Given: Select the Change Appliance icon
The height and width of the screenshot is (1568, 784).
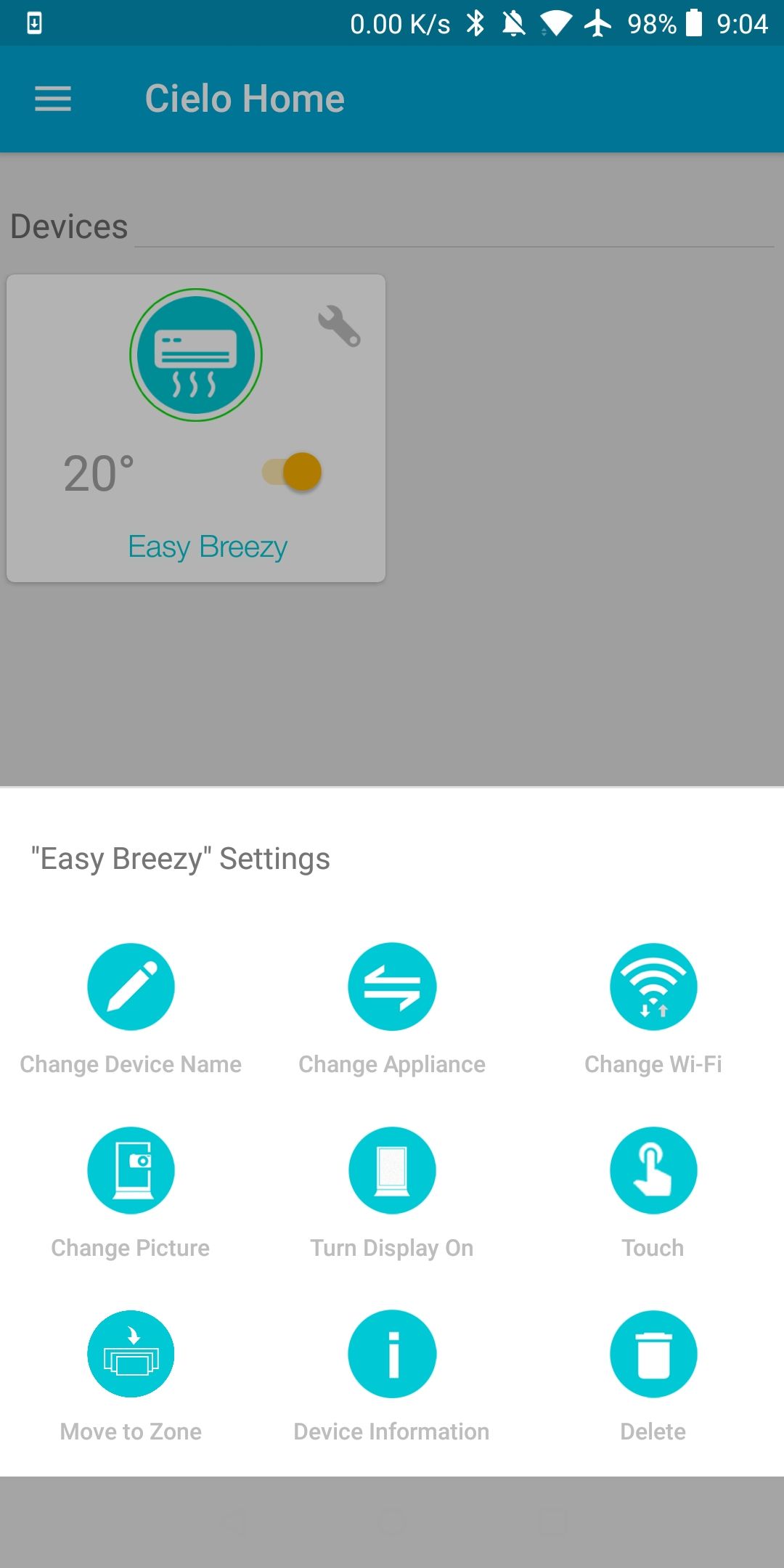Looking at the screenshot, I should [x=392, y=986].
